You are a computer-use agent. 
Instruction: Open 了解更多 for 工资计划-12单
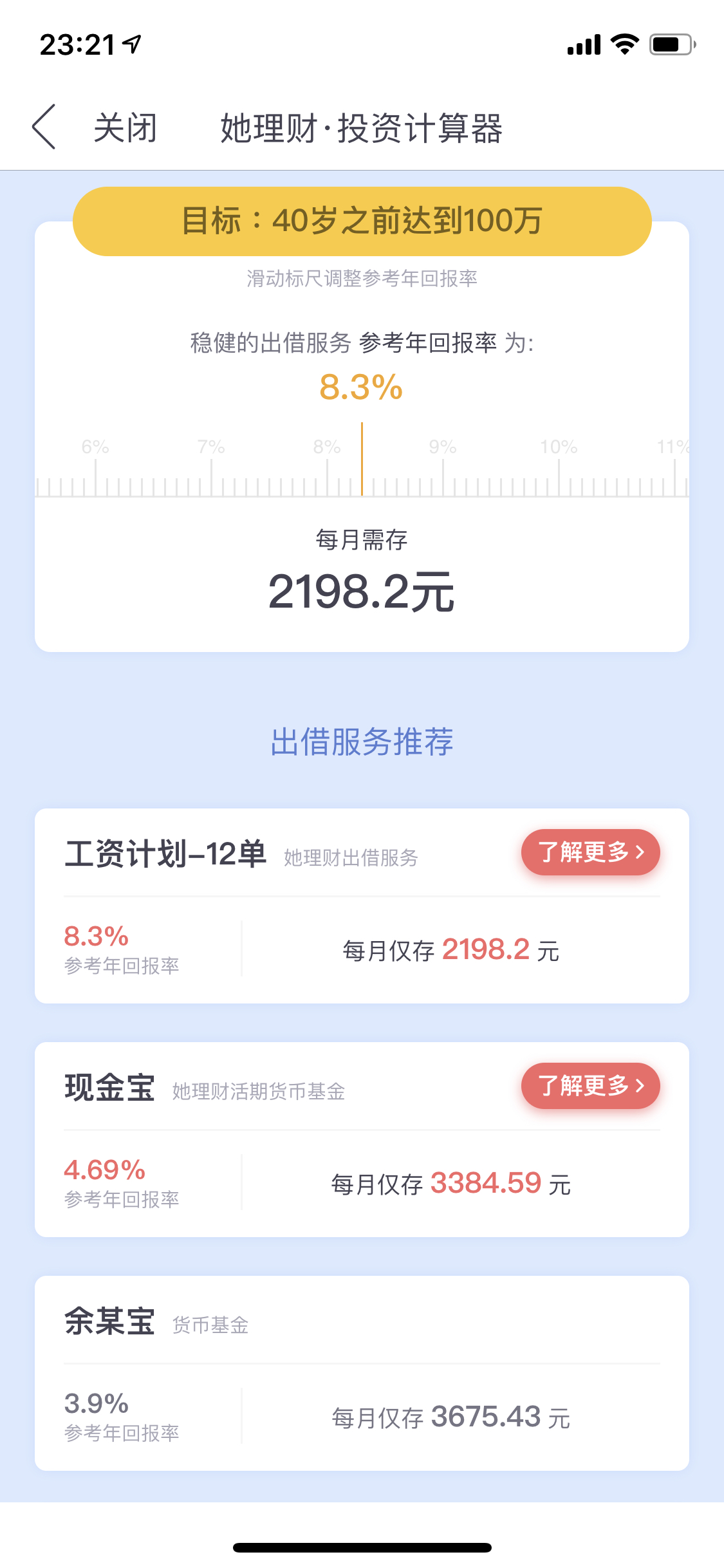click(590, 852)
